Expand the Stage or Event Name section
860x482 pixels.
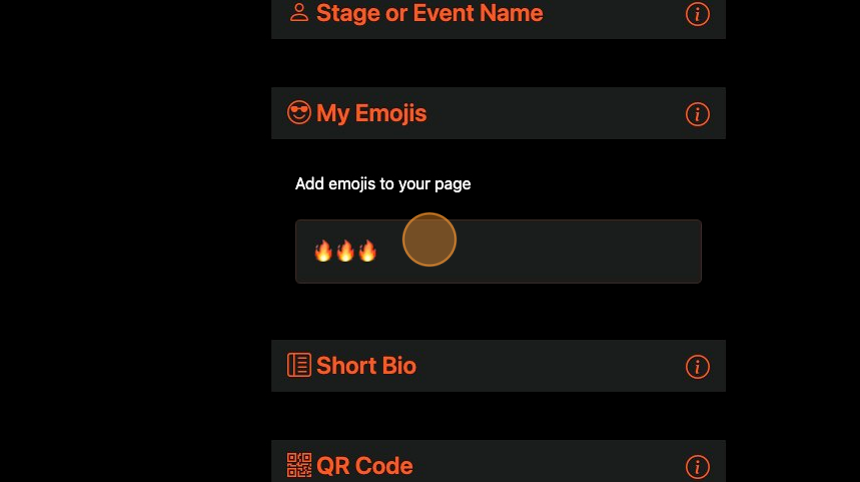pyautogui.click(x=428, y=14)
